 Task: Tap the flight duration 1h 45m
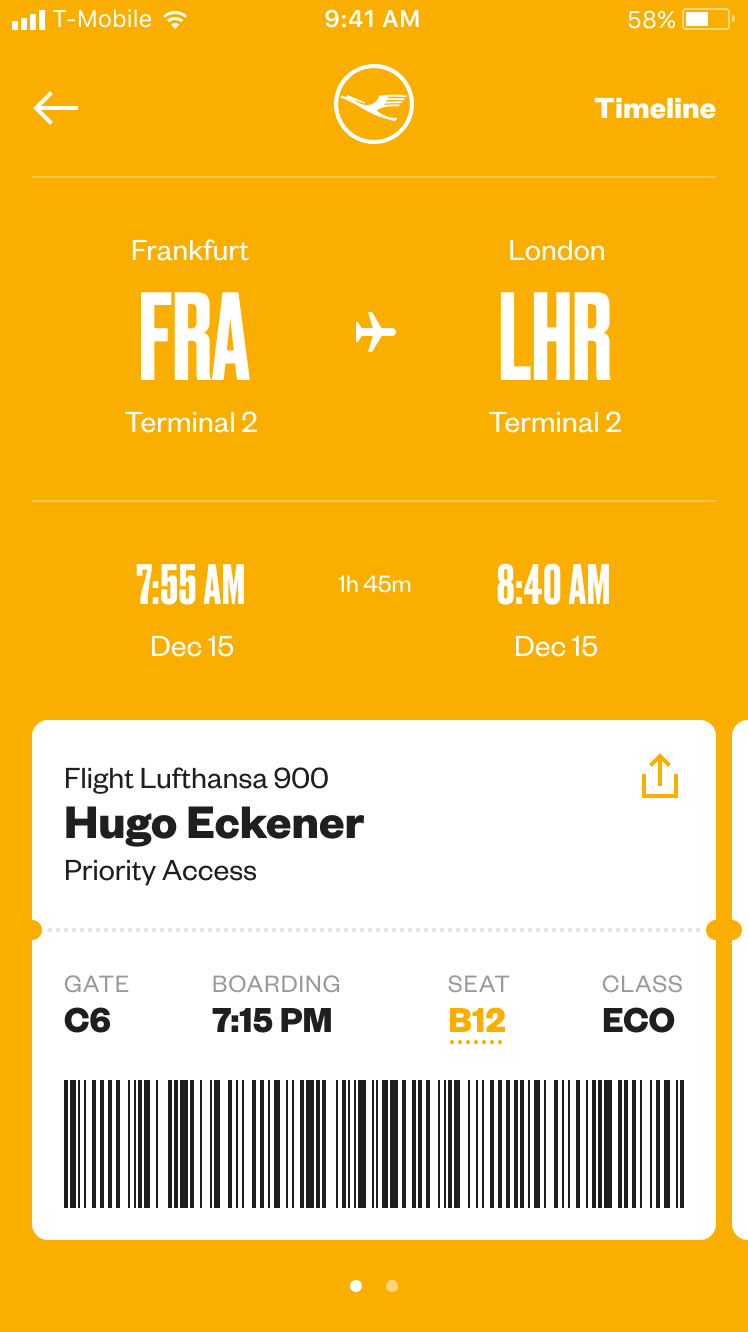click(374, 584)
